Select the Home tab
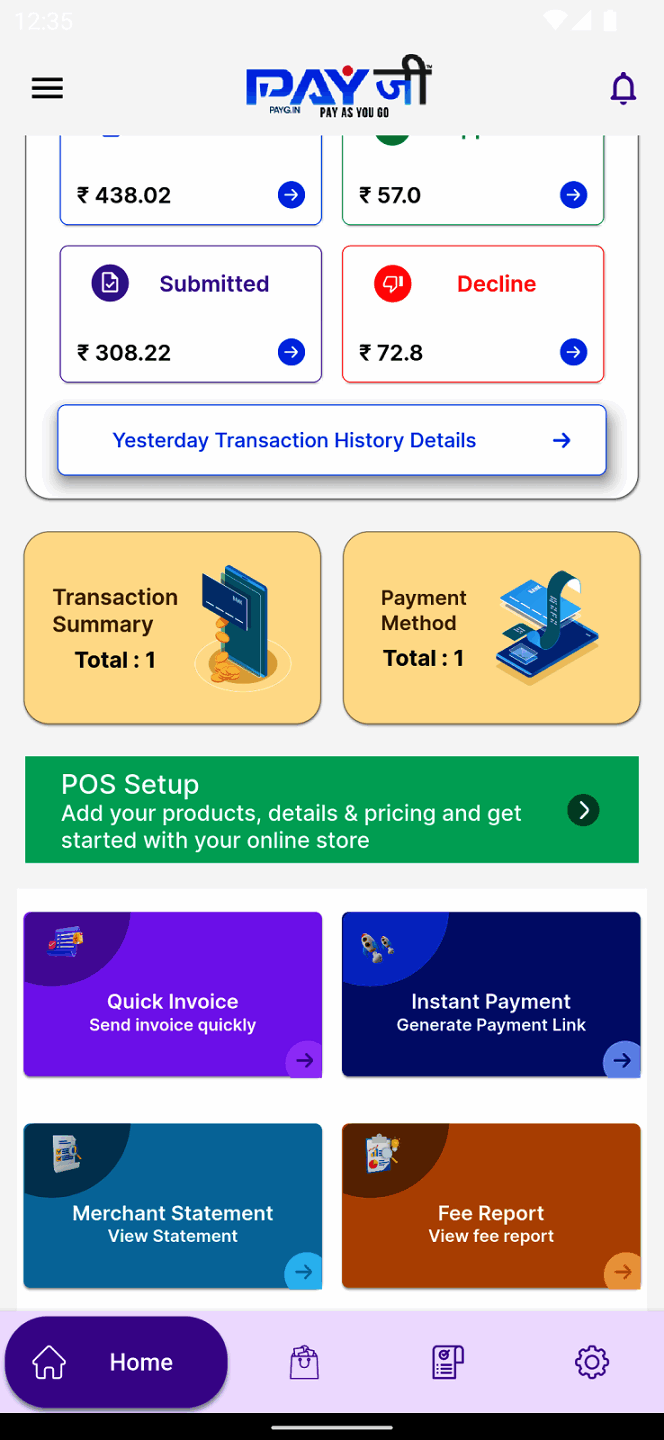Viewport: 664px width, 1440px height. pos(116,1362)
